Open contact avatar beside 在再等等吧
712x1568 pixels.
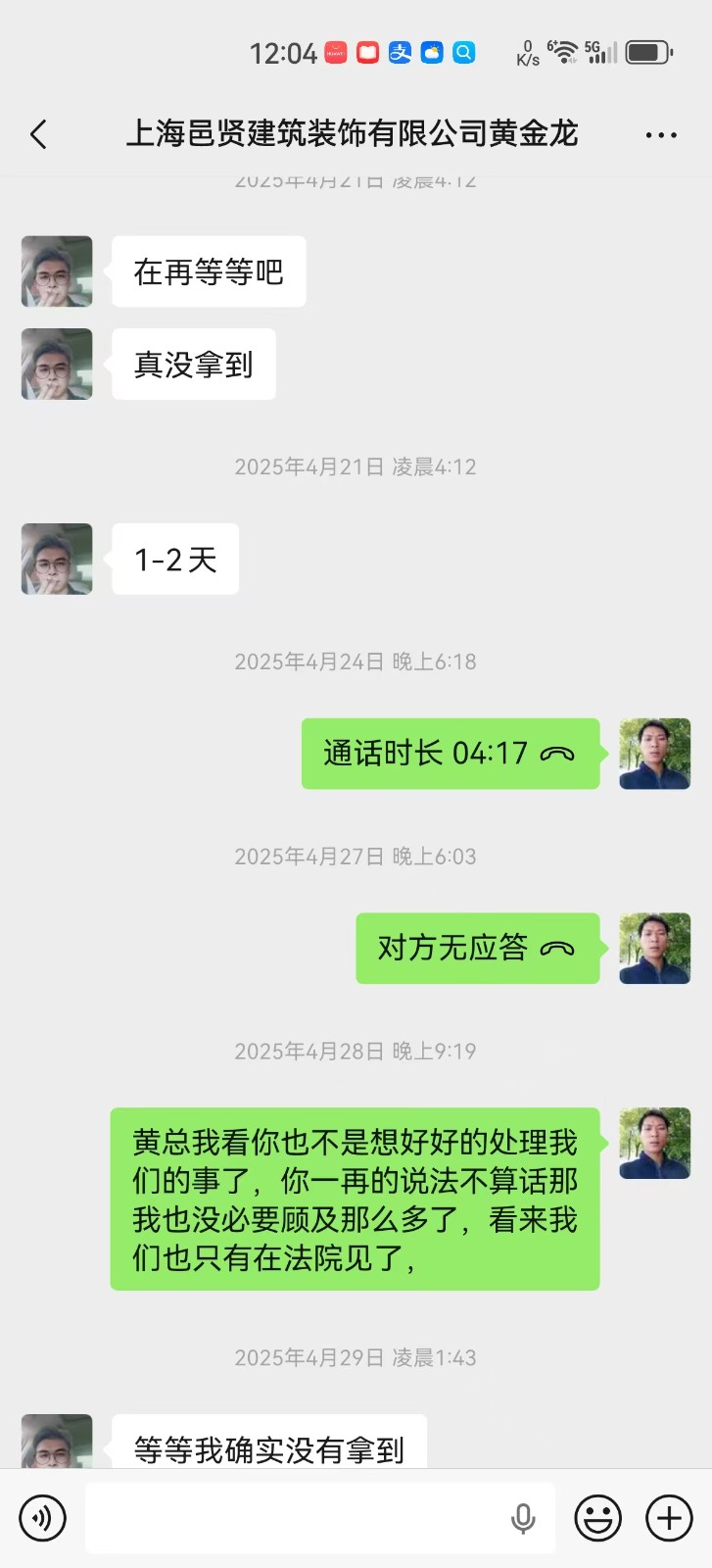point(57,271)
